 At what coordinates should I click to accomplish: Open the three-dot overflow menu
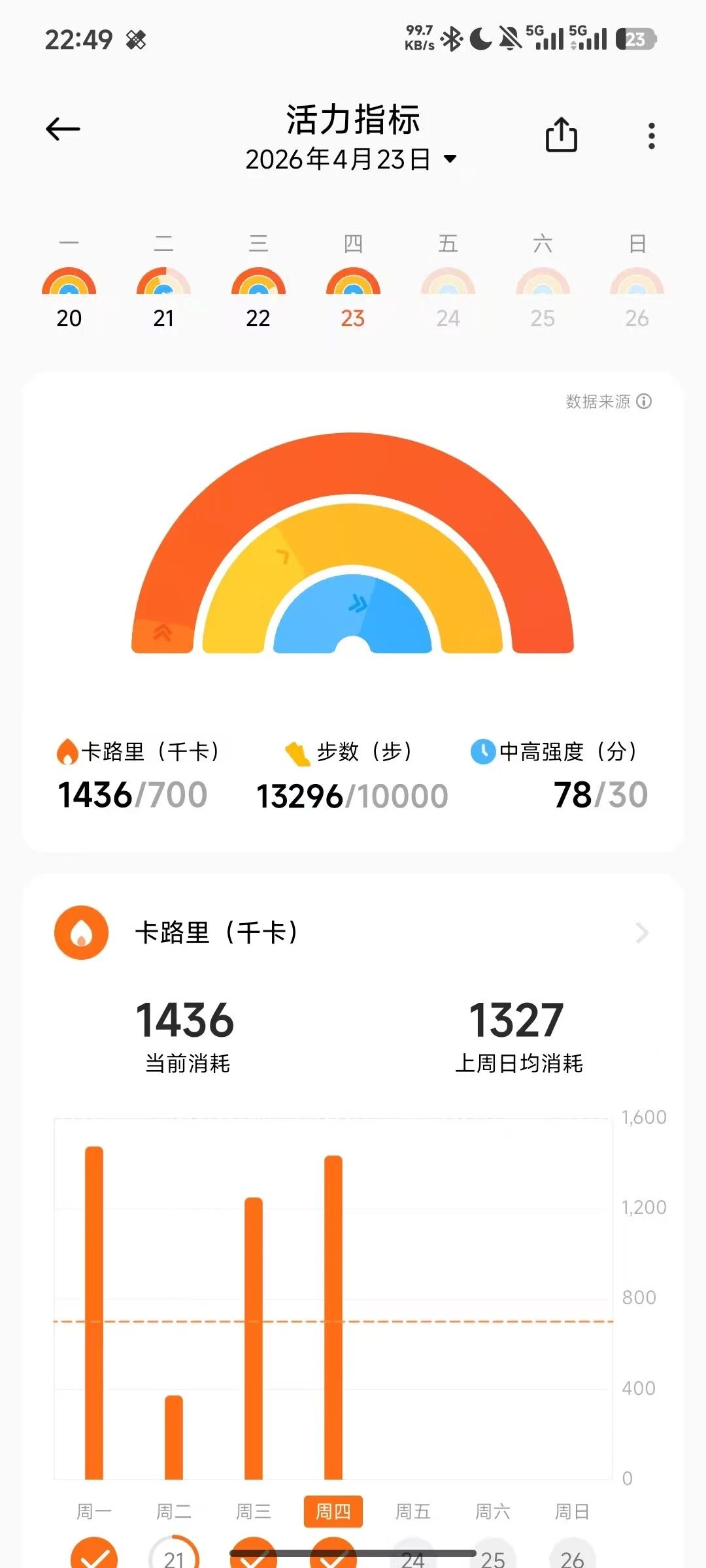pyautogui.click(x=651, y=136)
